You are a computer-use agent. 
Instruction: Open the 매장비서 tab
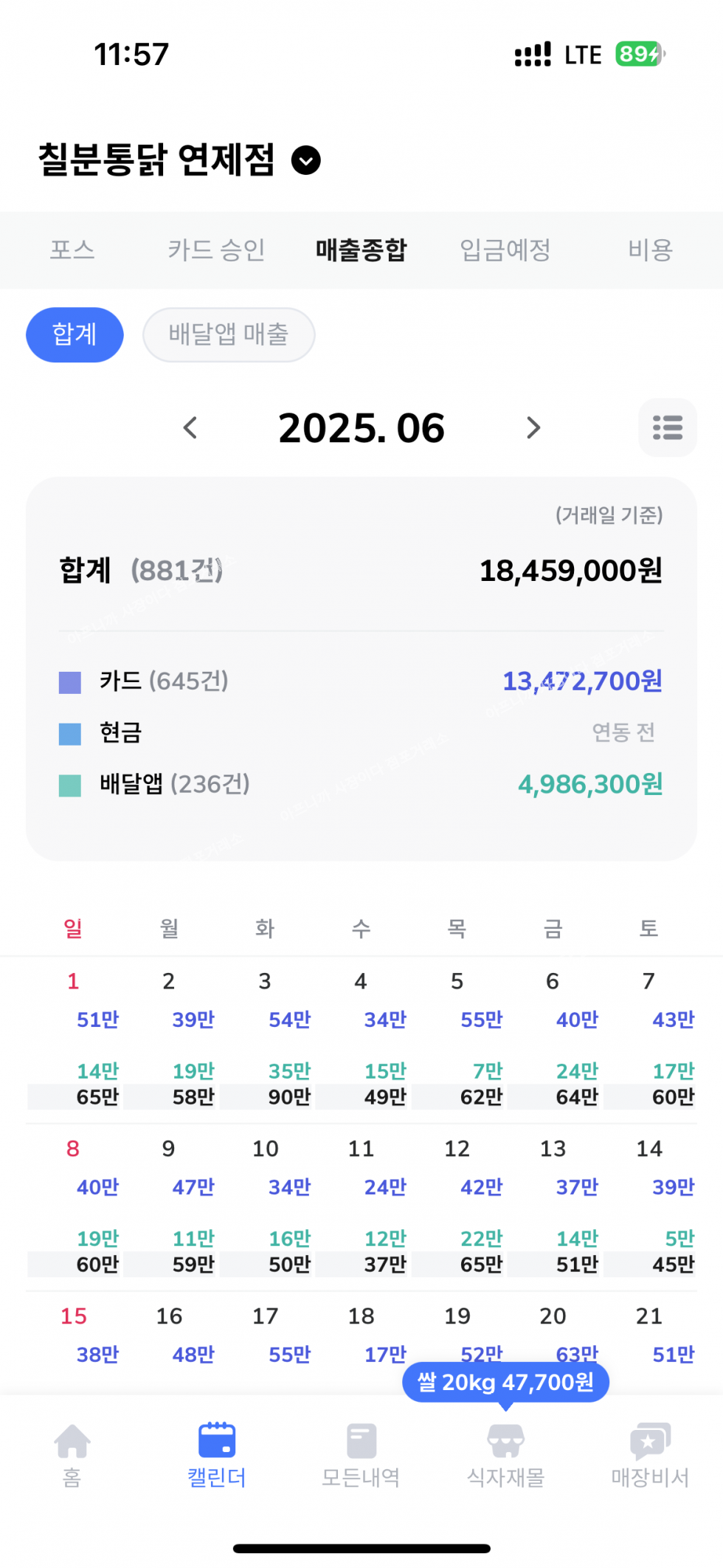pyautogui.click(x=650, y=1452)
